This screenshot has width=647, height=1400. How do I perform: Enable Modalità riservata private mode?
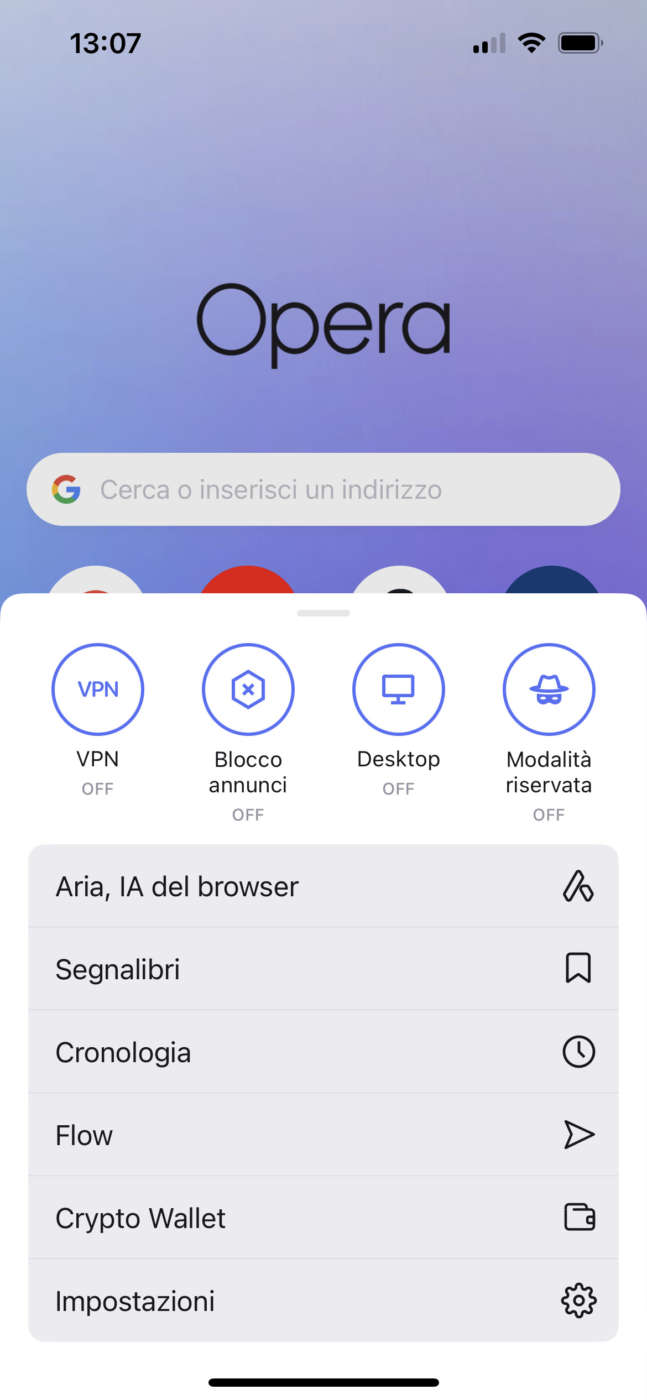(x=548, y=689)
